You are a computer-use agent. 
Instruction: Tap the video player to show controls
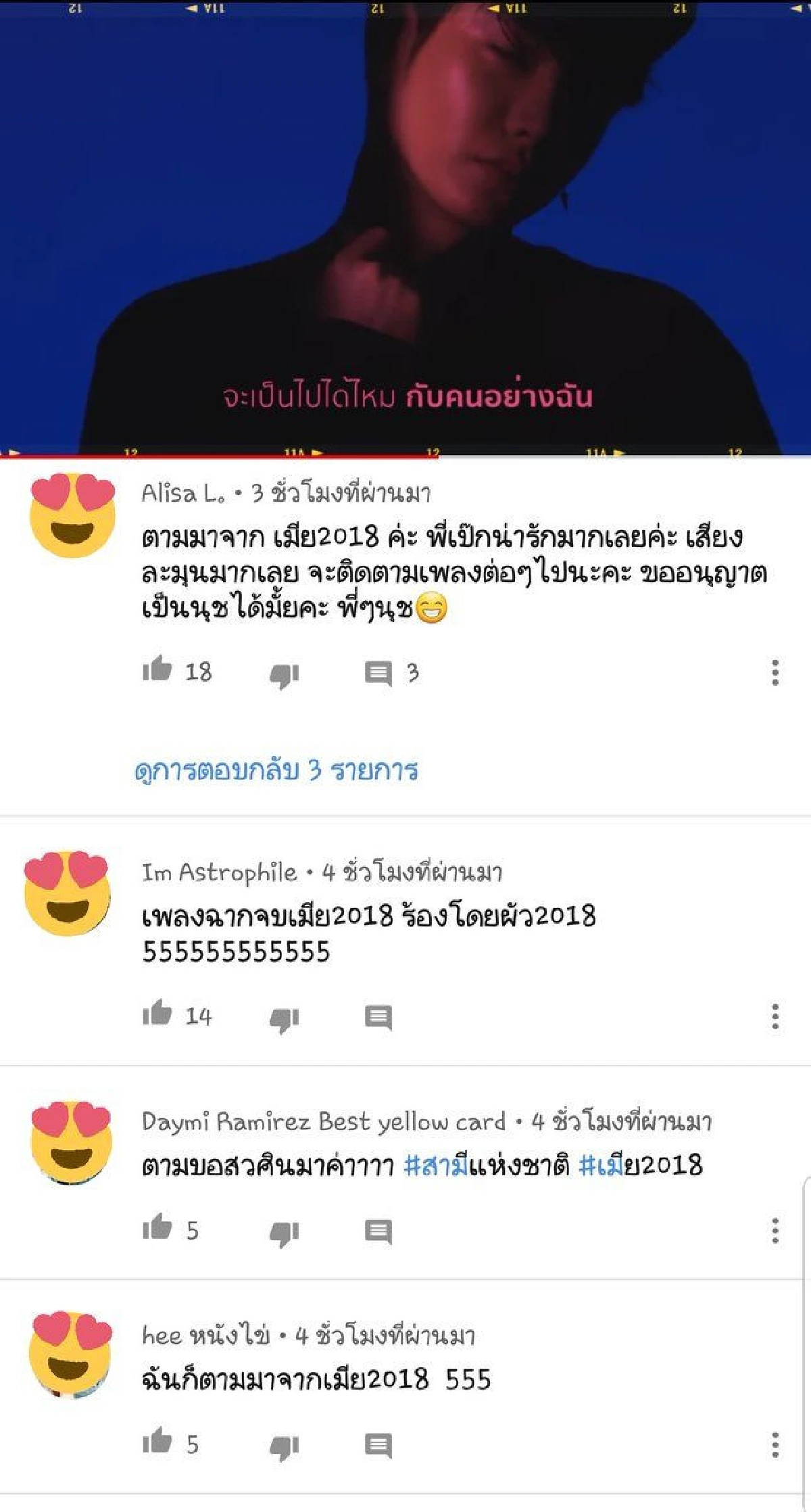pos(405,223)
